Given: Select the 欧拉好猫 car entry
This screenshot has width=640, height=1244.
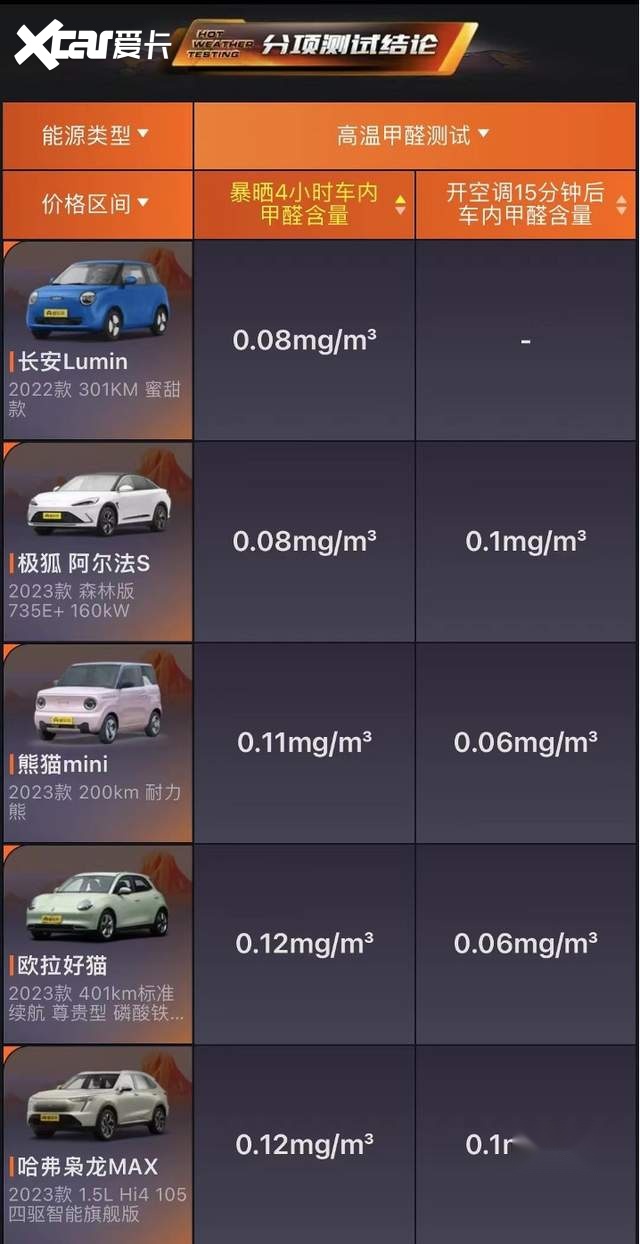Looking at the screenshot, I should (97, 944).
